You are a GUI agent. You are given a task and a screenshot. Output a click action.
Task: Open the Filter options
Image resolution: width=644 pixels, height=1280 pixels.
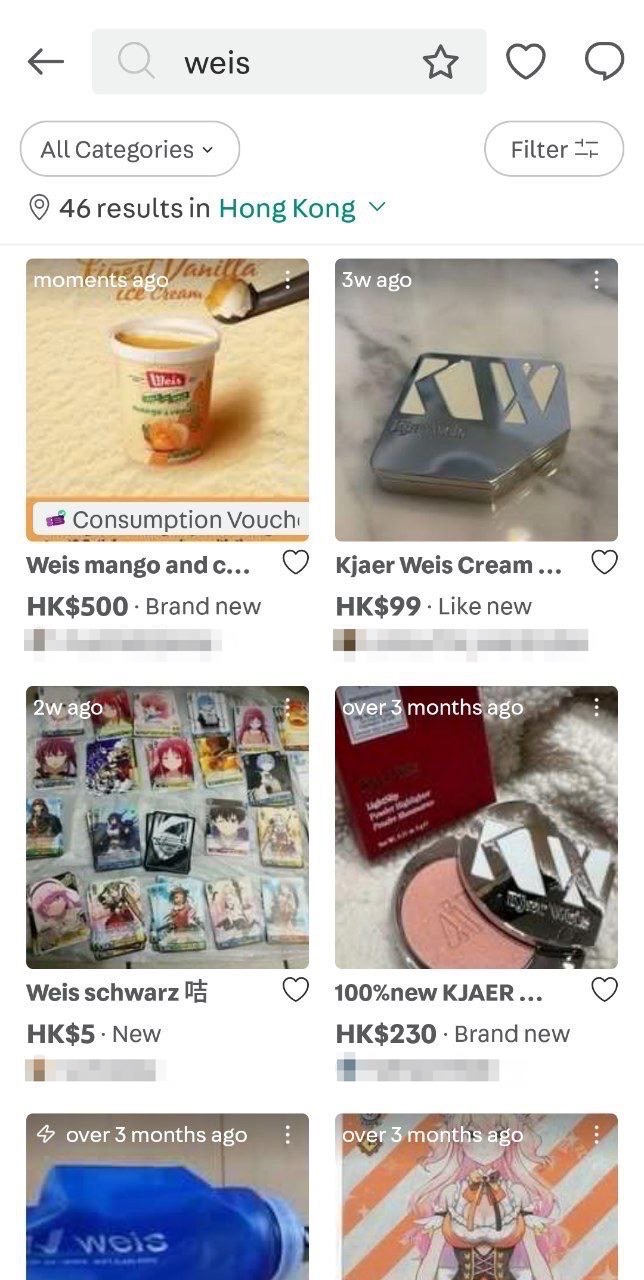[x=554, y=149]
